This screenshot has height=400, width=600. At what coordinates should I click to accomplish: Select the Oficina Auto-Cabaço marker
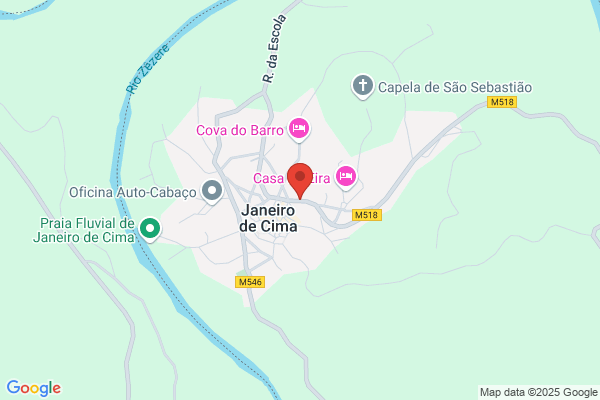[x=212, y=191]
